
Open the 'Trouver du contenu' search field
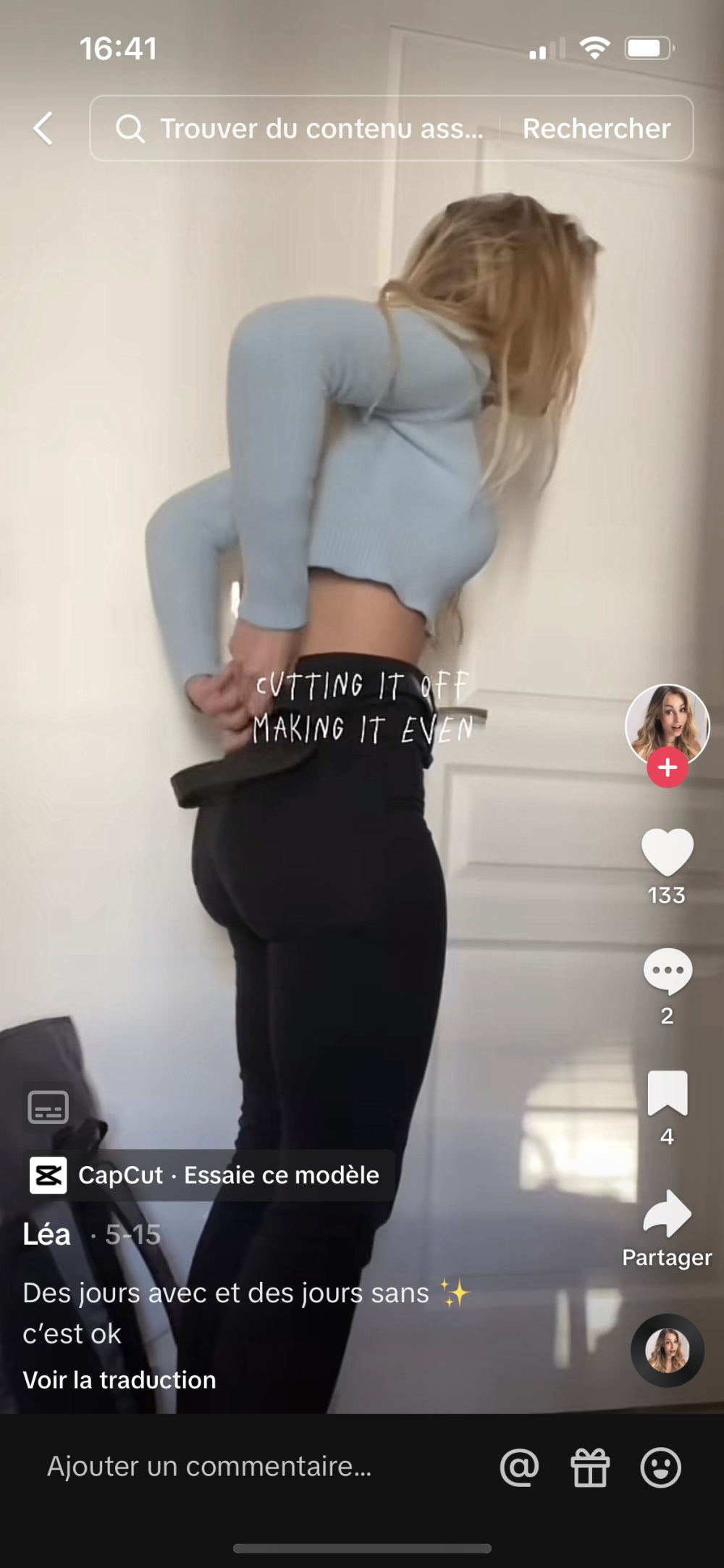[x=304, y=129]
